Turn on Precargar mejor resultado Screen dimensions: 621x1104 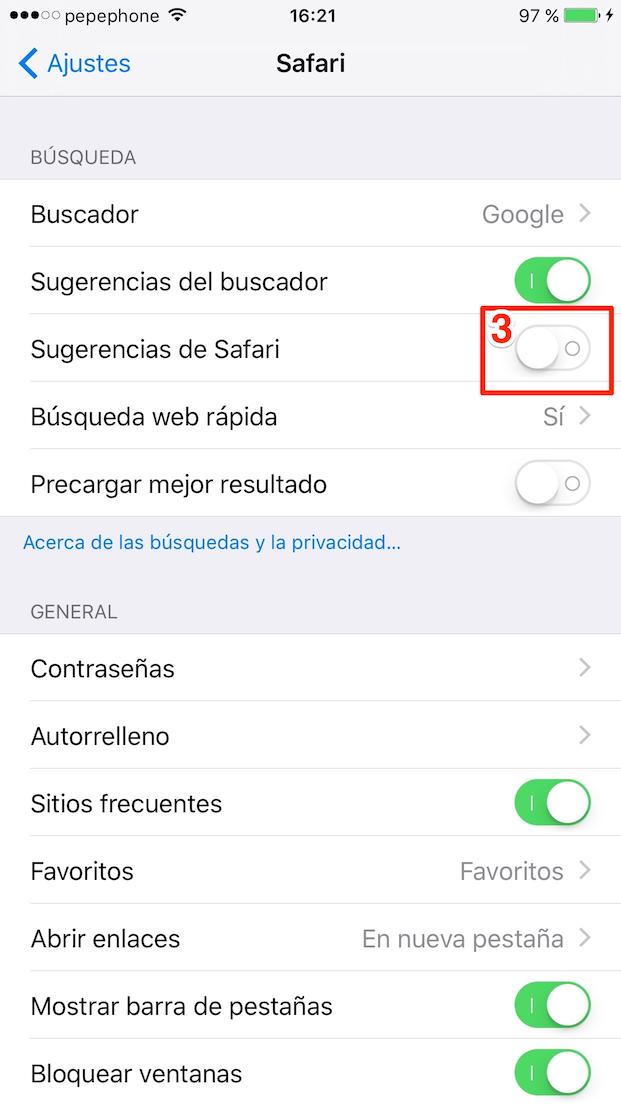(x=552, y=484)
